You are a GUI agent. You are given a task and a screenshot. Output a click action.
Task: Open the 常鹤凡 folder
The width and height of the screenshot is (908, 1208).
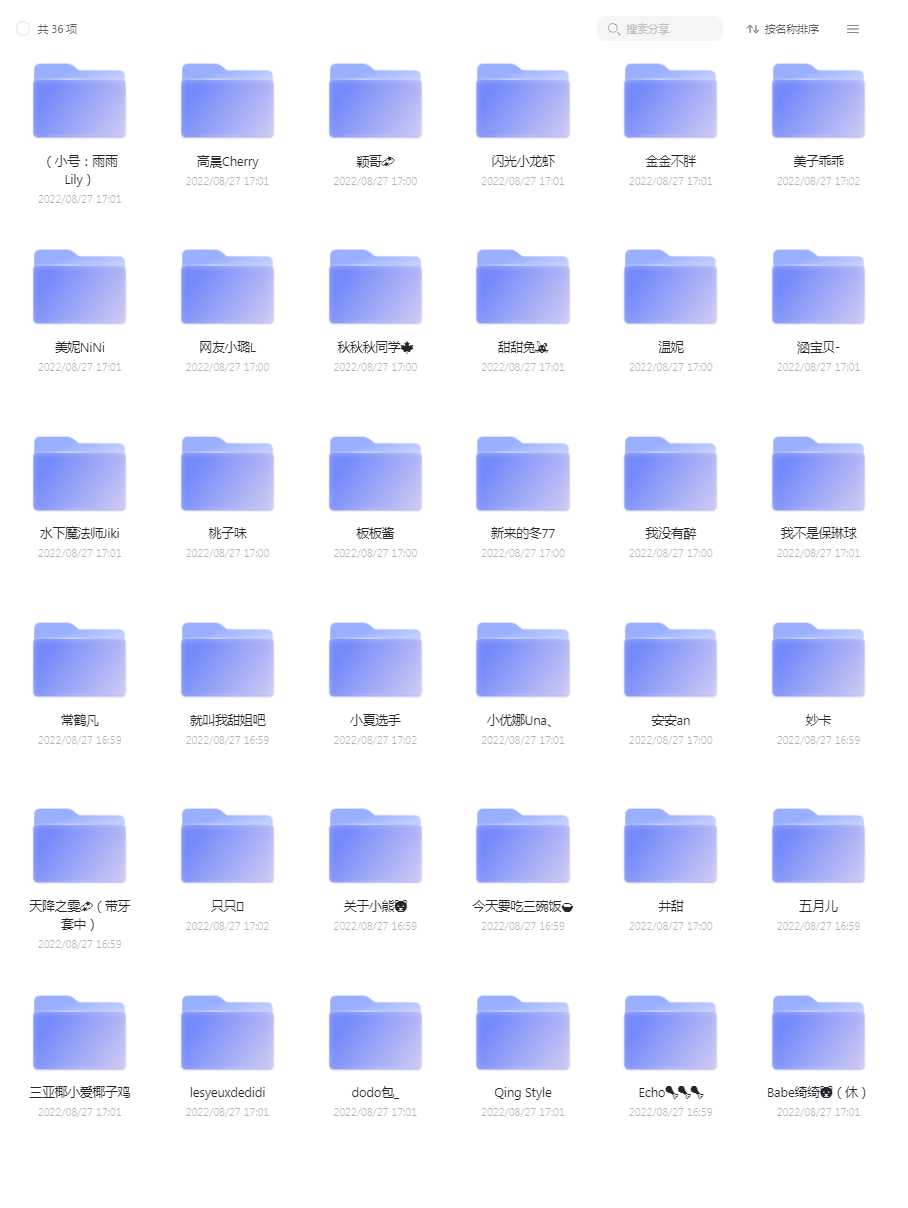coord(80,660)
